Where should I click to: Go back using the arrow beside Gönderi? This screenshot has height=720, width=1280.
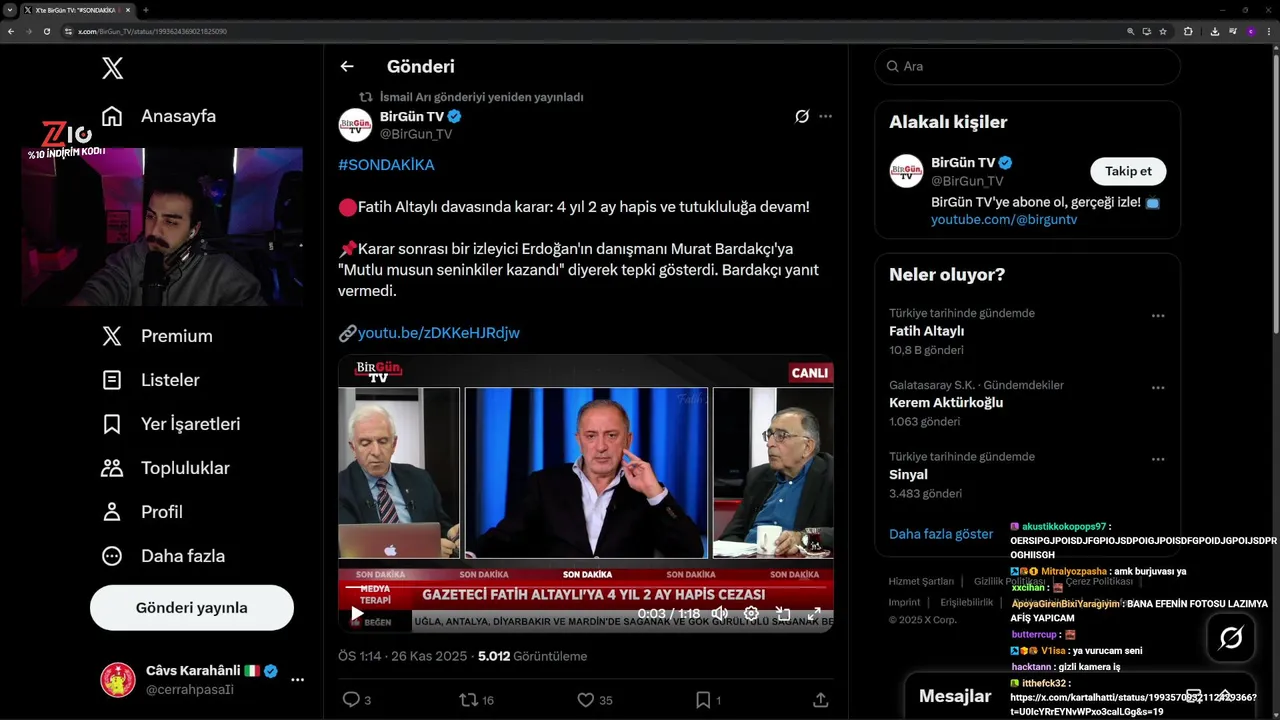(x=347, y=66)
